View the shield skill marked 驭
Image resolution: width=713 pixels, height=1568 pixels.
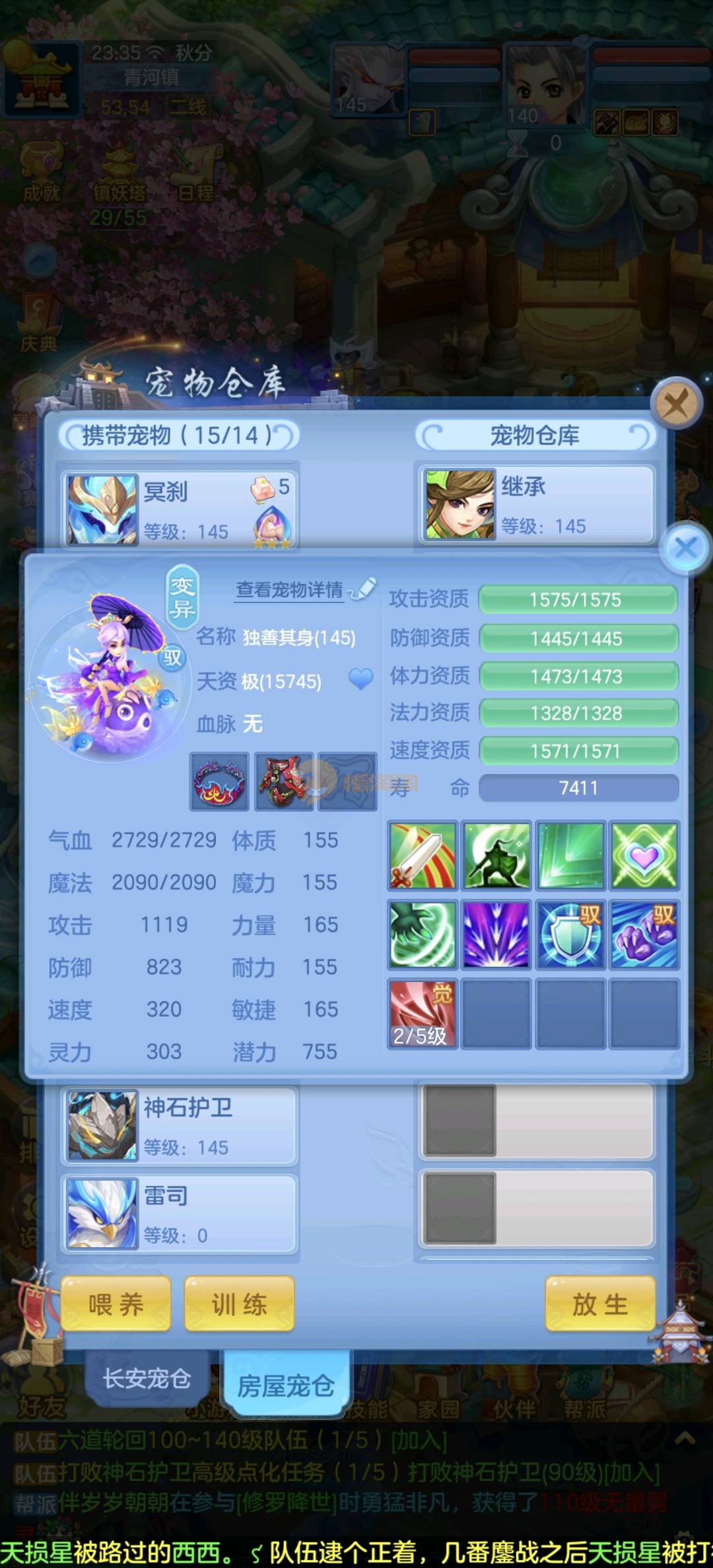pyautogui.click(x=570, y=934)
